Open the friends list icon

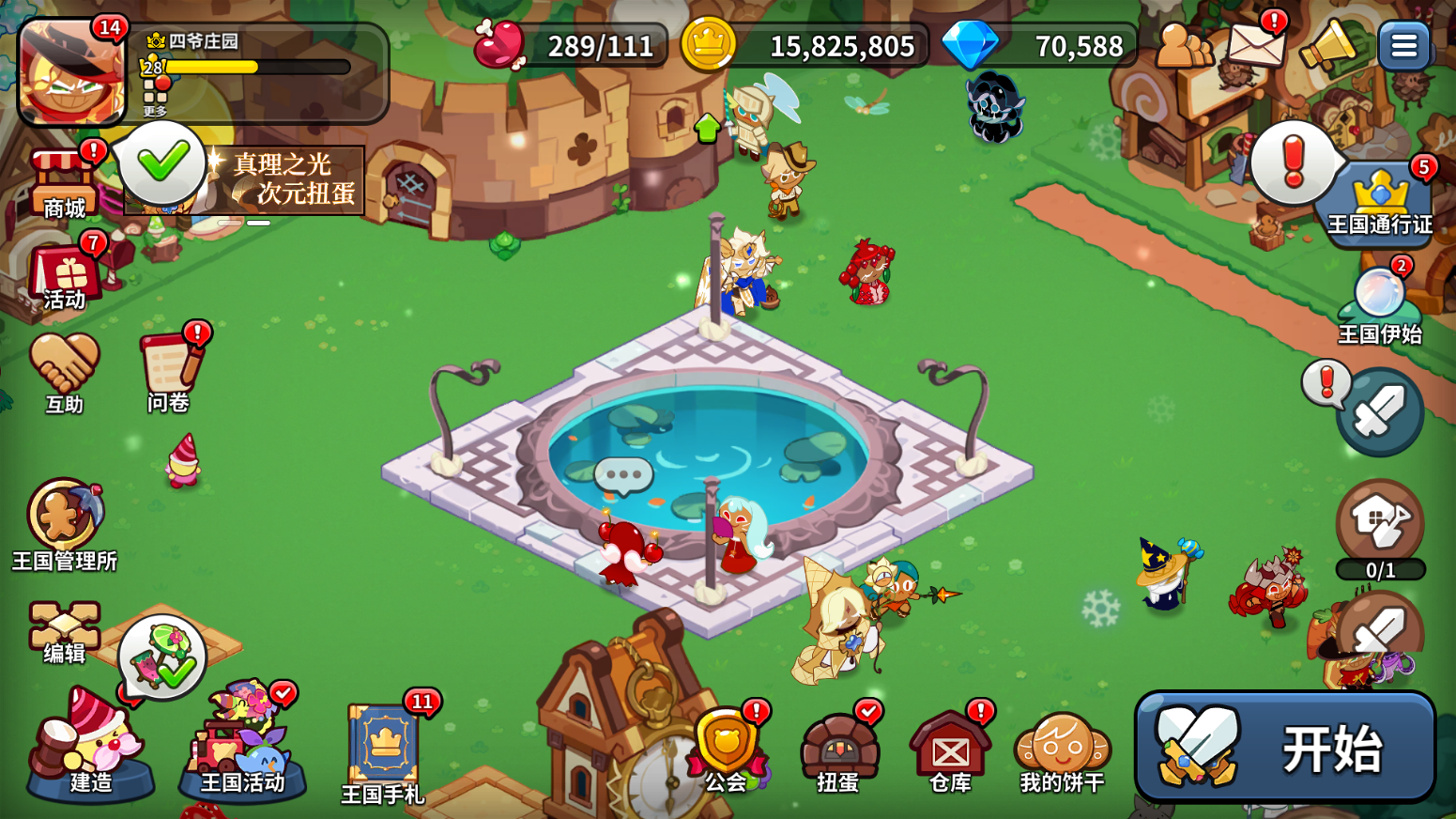[x=1183, y=45]
